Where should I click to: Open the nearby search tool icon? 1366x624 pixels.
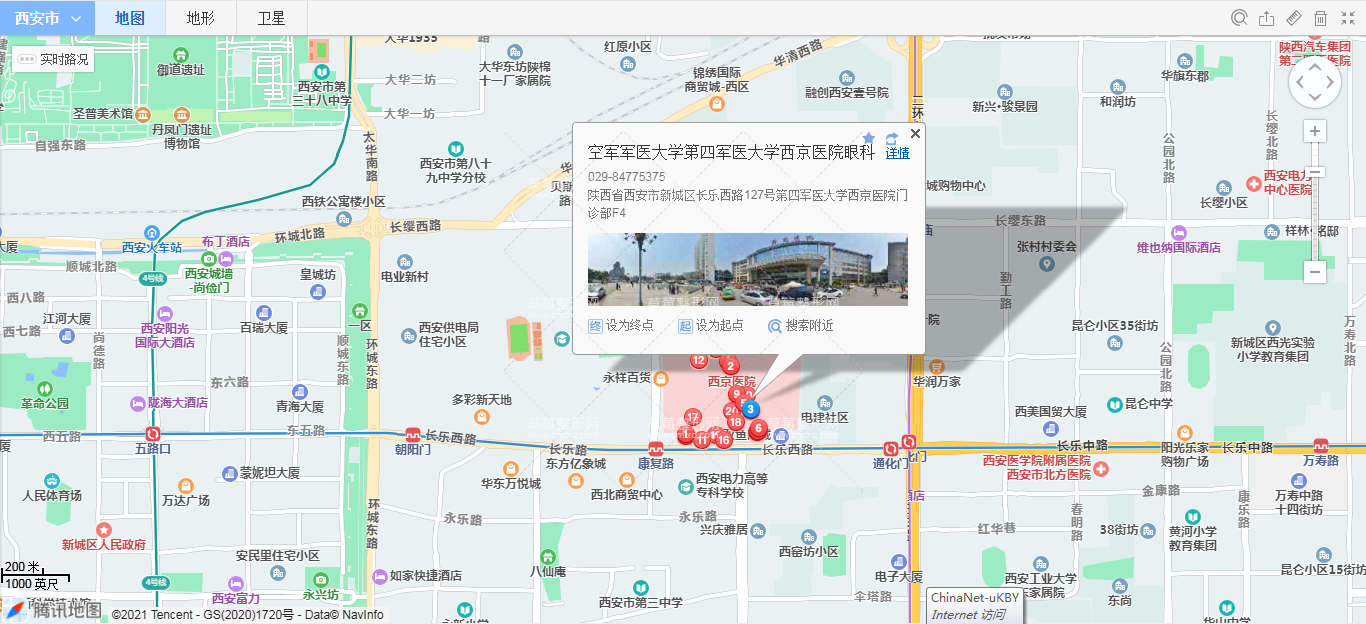click(1239, 18)
